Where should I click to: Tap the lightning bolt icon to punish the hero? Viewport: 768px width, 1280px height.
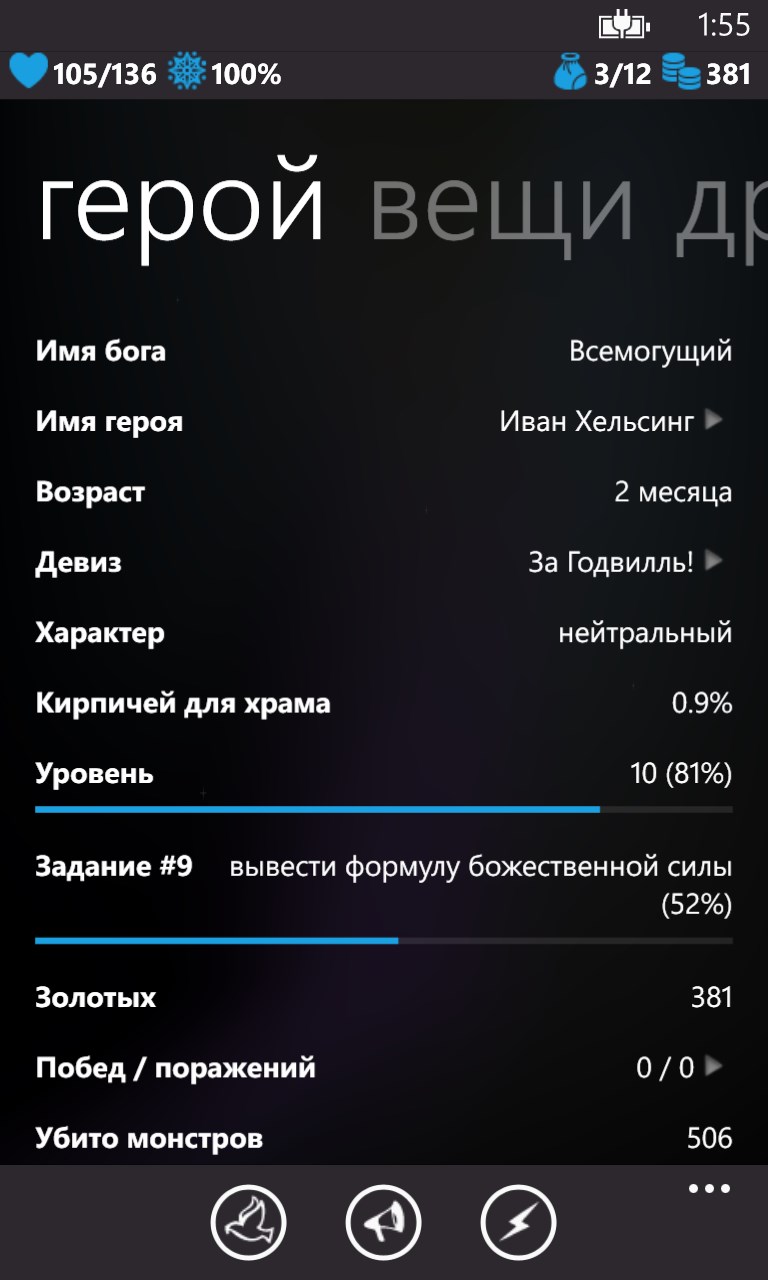[518, 1221]
